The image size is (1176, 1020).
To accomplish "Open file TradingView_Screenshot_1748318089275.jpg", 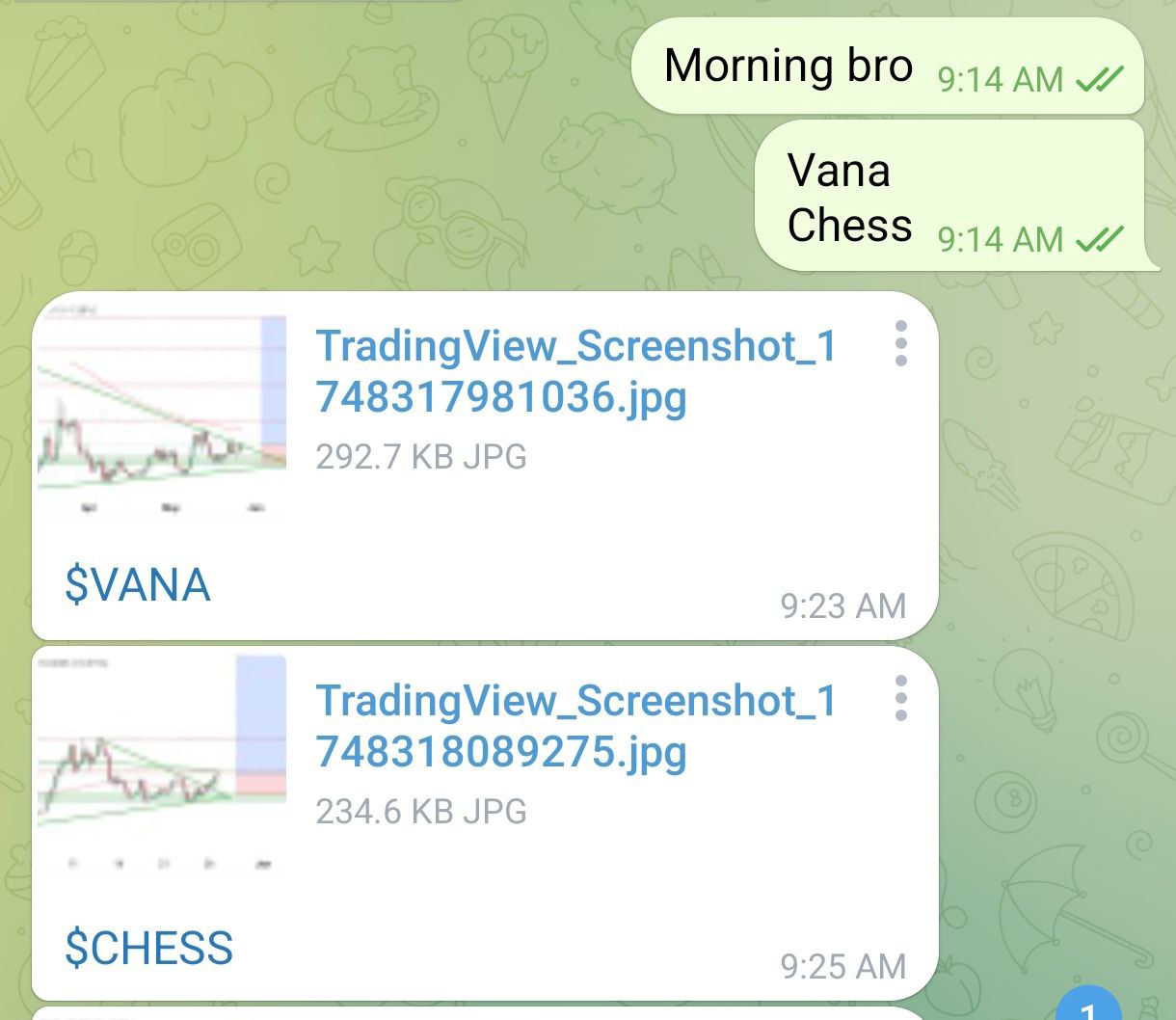I will (x=575, y=726).
